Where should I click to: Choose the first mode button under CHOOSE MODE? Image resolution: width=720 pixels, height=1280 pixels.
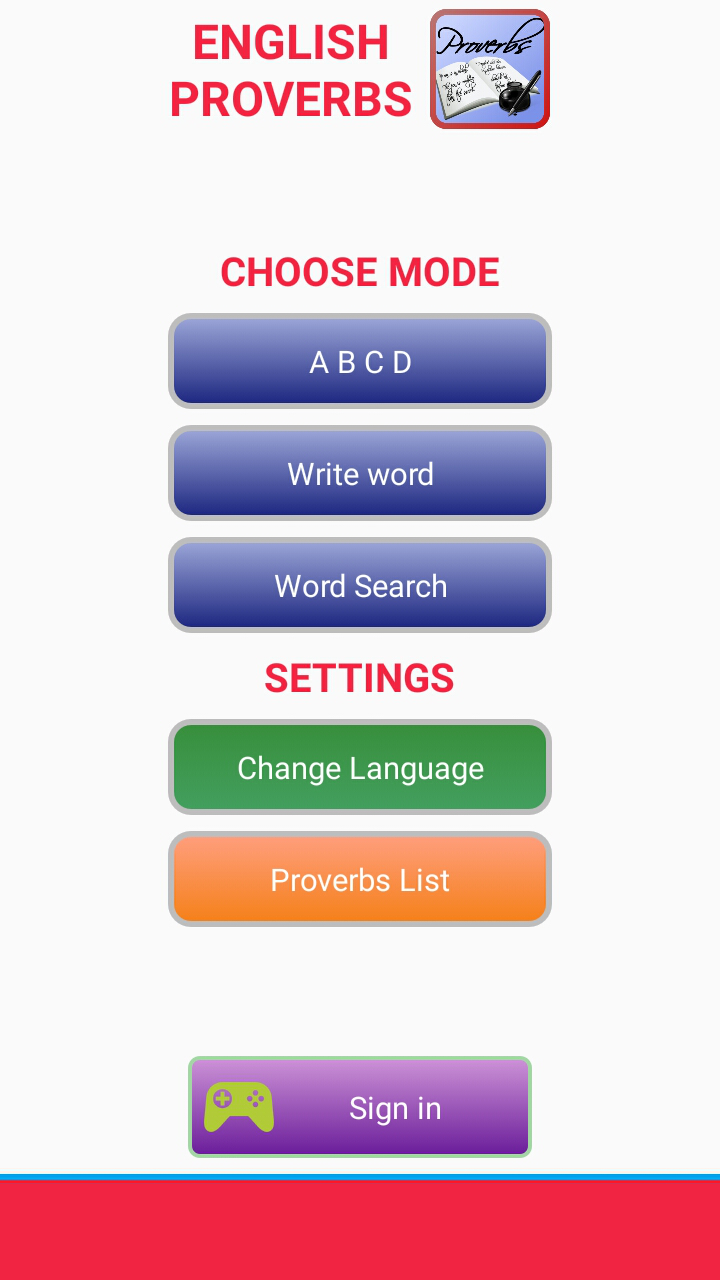360,361
